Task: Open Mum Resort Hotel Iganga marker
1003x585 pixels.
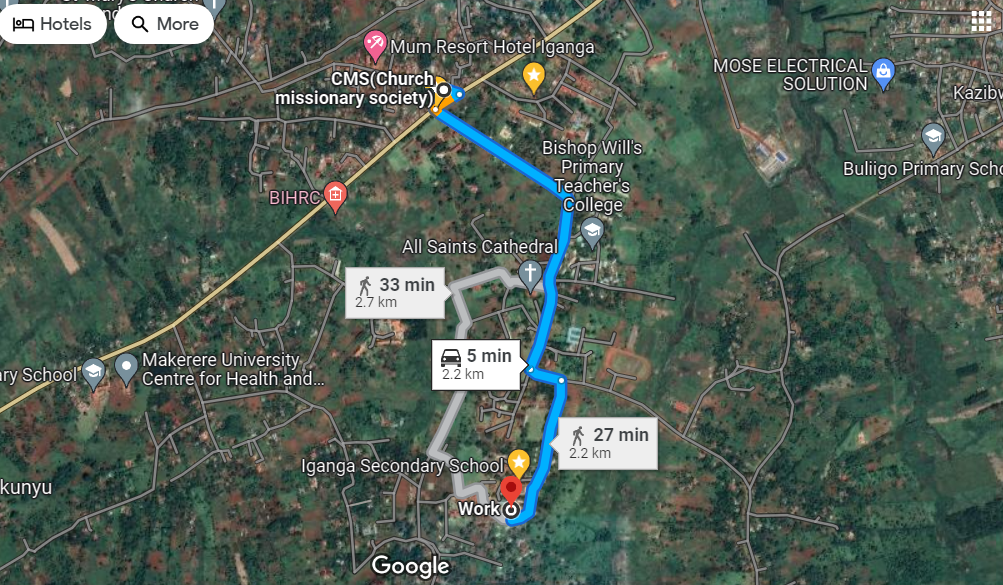Action: point(376,43)
